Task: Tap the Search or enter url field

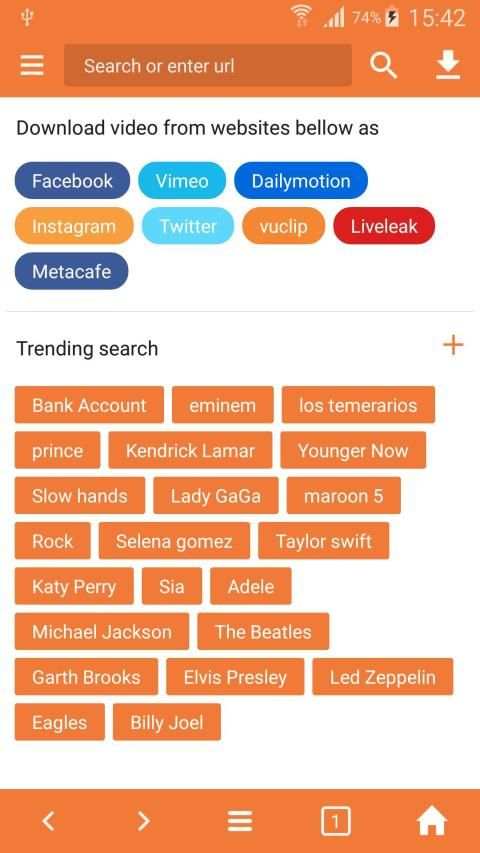Action: (x=208, y=66)
